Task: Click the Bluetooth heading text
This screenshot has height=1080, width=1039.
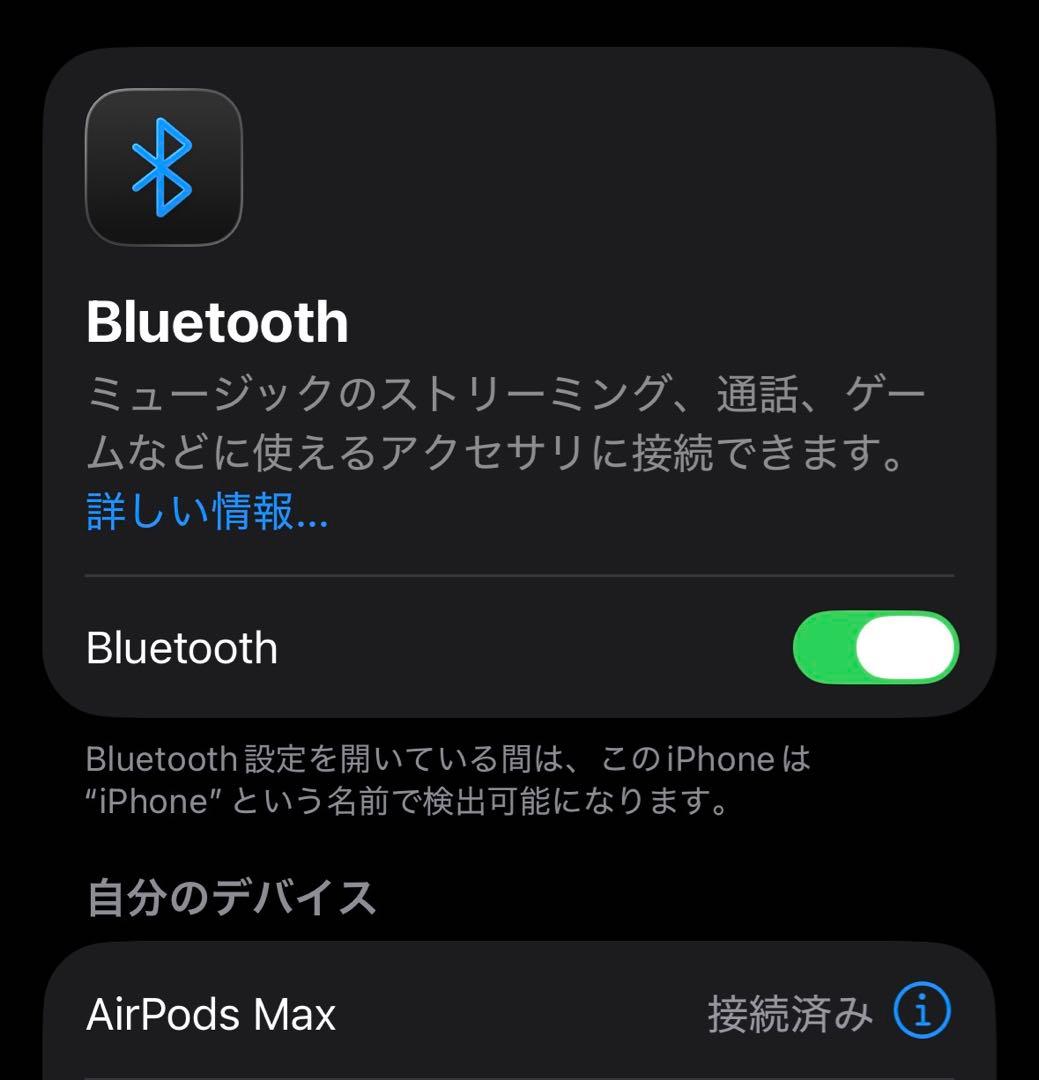Action: 218,322
